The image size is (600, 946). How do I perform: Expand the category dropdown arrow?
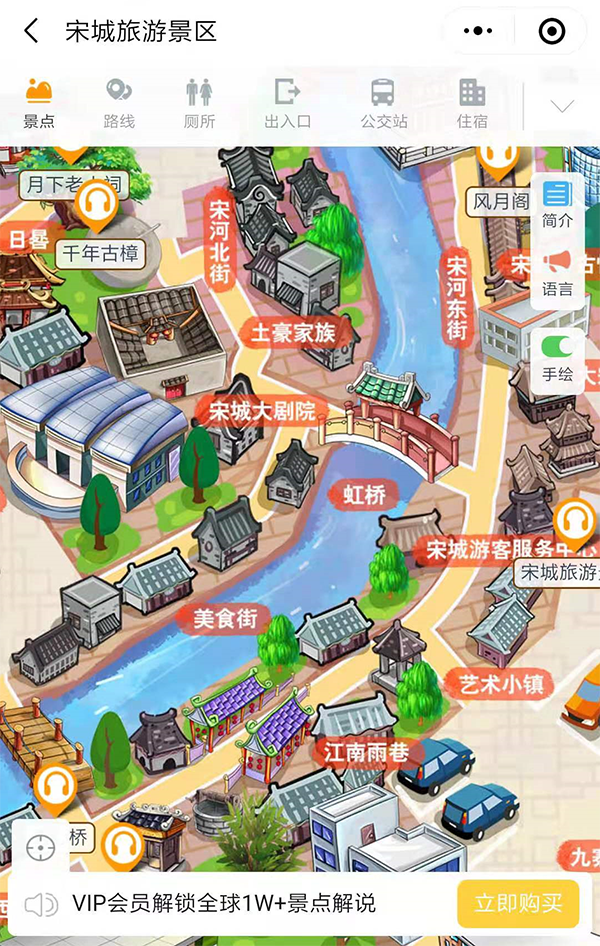[562, 106]
